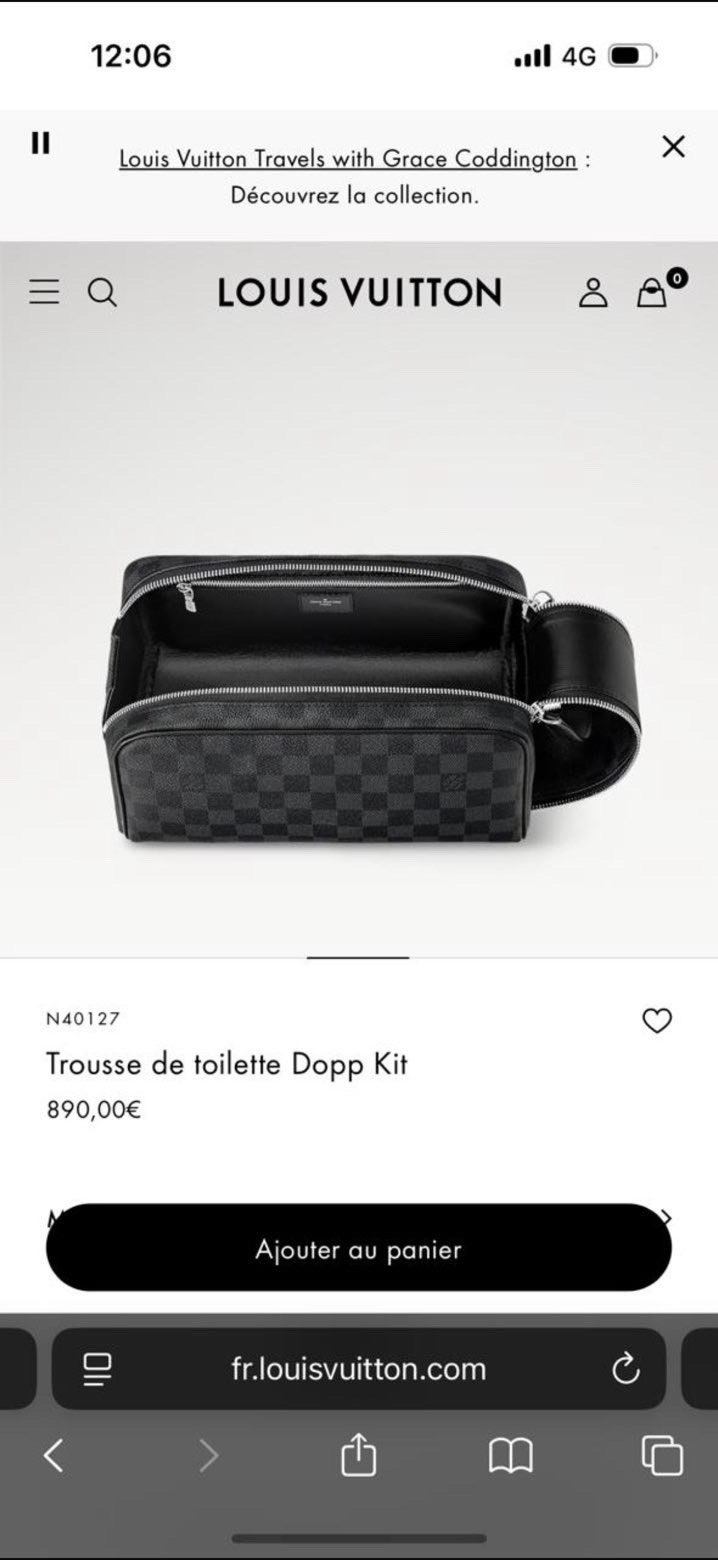
Task: Open the fr.louisvuitton.com address bar
Action: click(x=358, y=1369)
